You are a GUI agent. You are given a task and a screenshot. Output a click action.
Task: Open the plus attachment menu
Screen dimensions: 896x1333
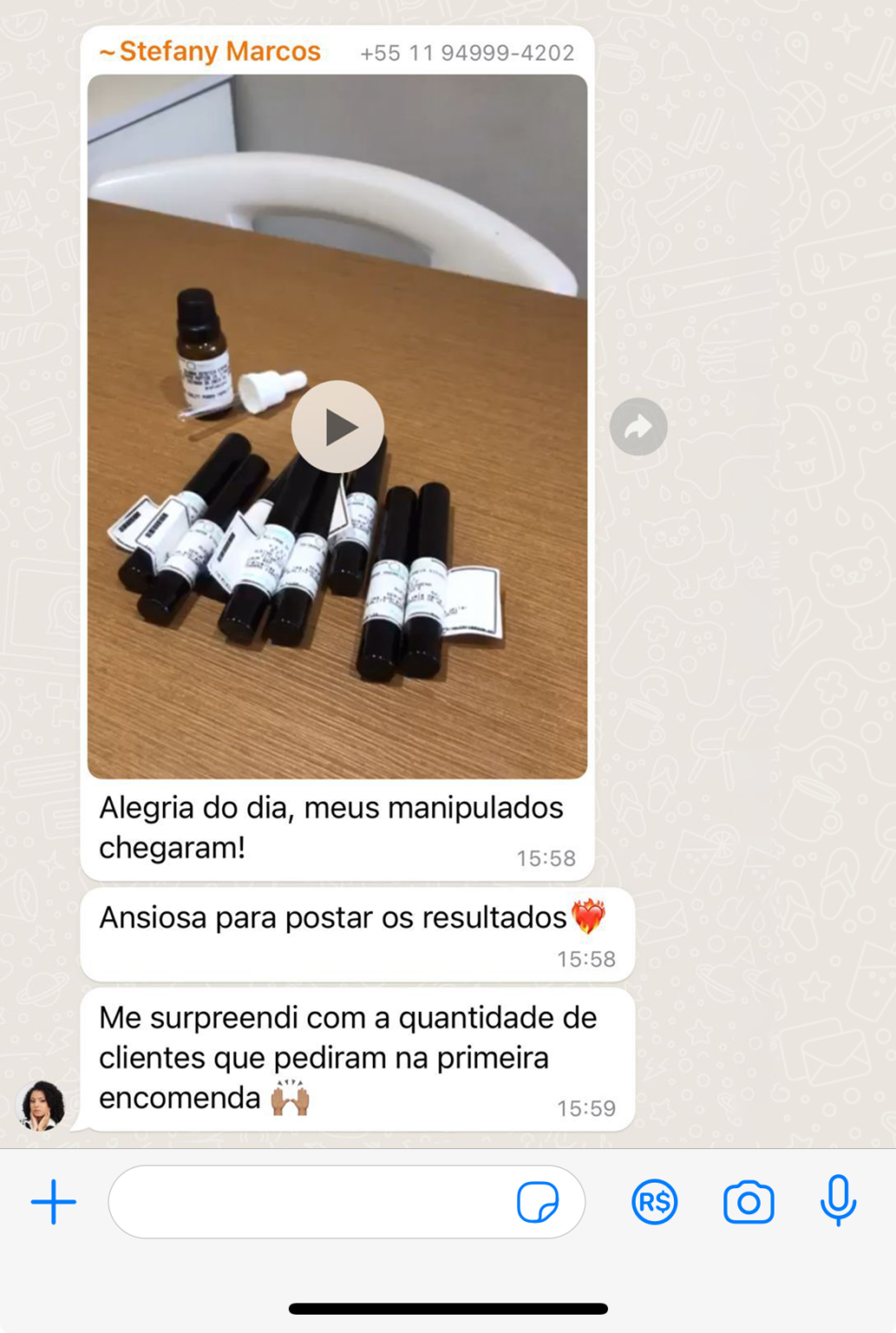pyautogui.click(x=54, y=1202)
